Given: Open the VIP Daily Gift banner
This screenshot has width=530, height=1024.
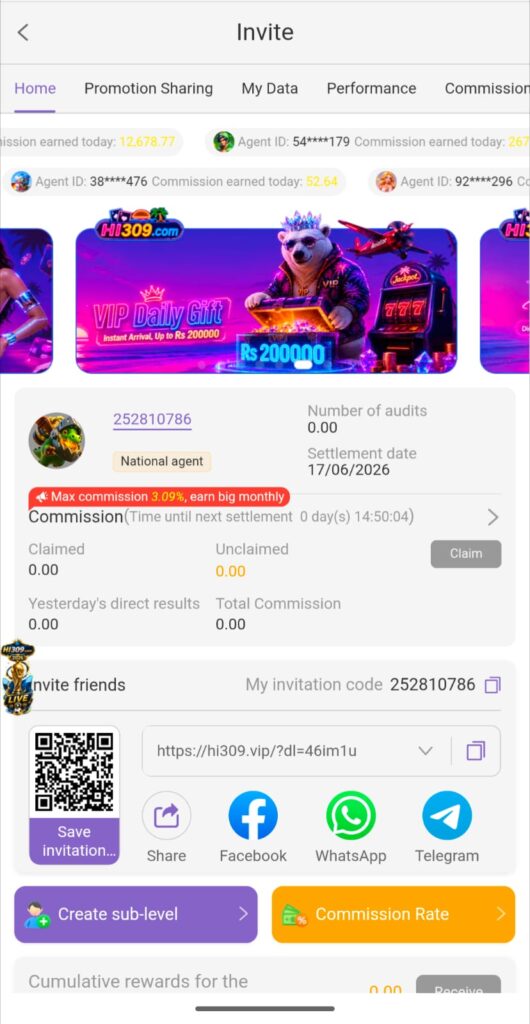Looking at the screenshot, I should [x=266, y=299].
